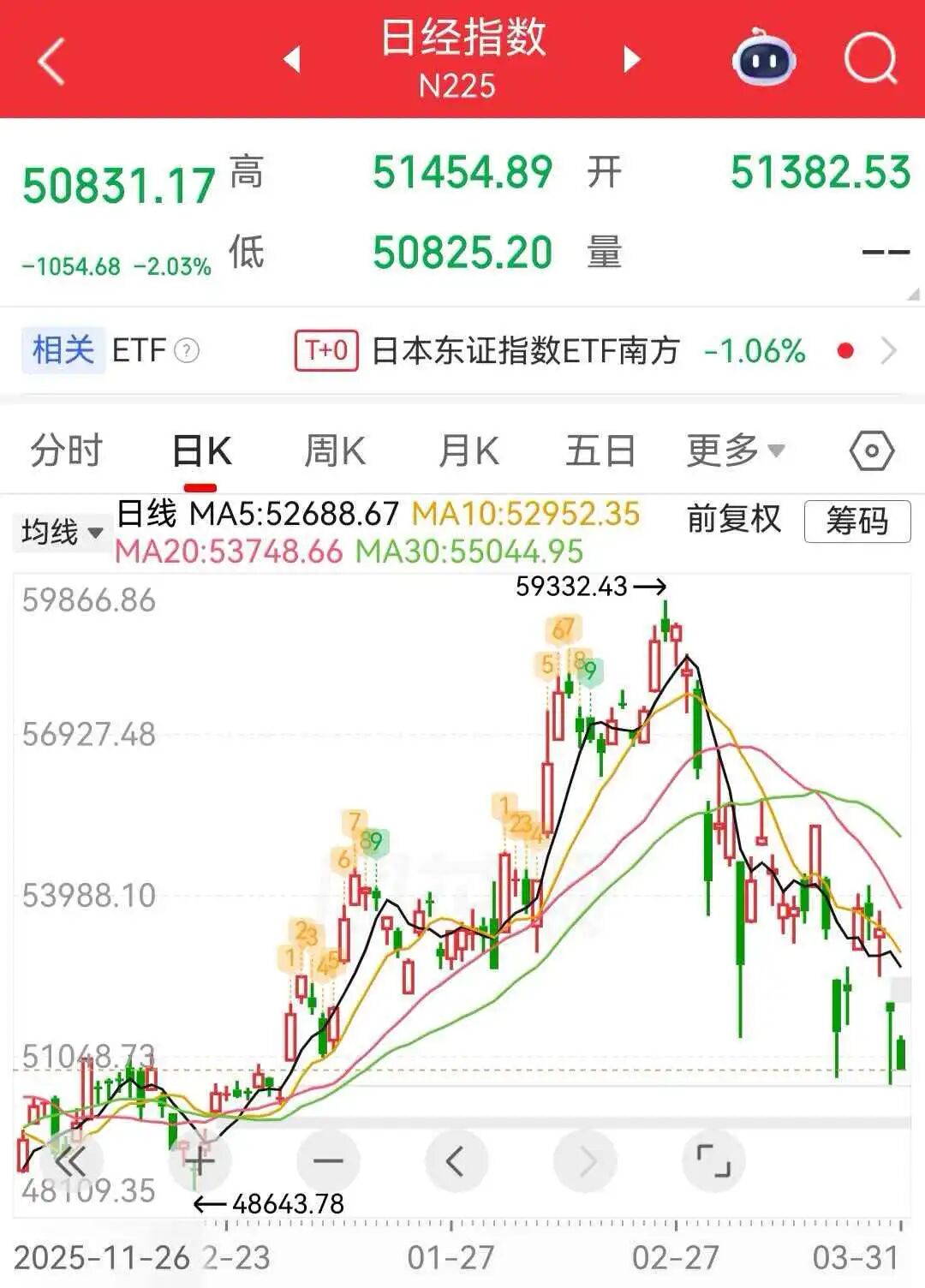Switch to the 五日 chart tab
The width and height of the screenshot is (925, 1288).
[600, 450]
